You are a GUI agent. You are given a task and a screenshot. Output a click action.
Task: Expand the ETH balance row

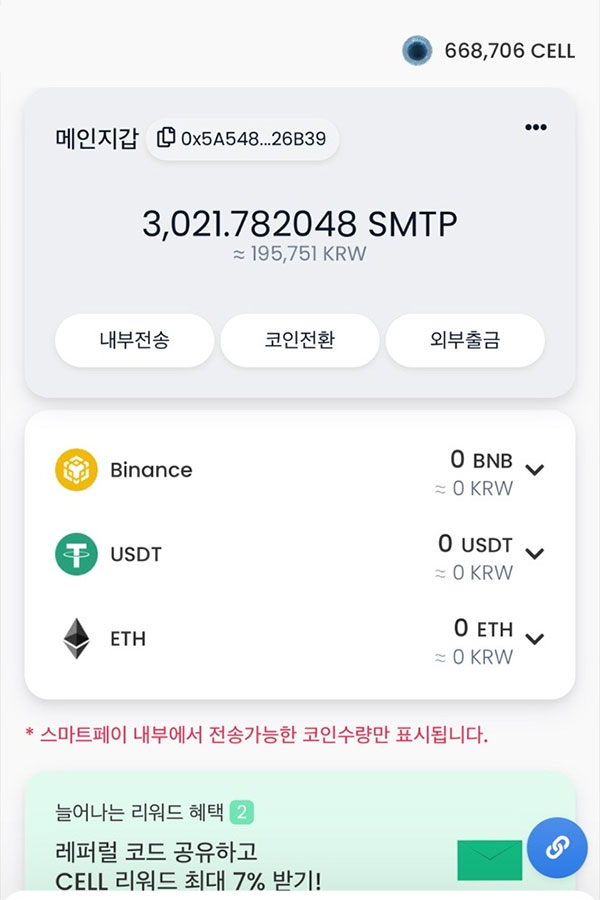coord(535,639)
